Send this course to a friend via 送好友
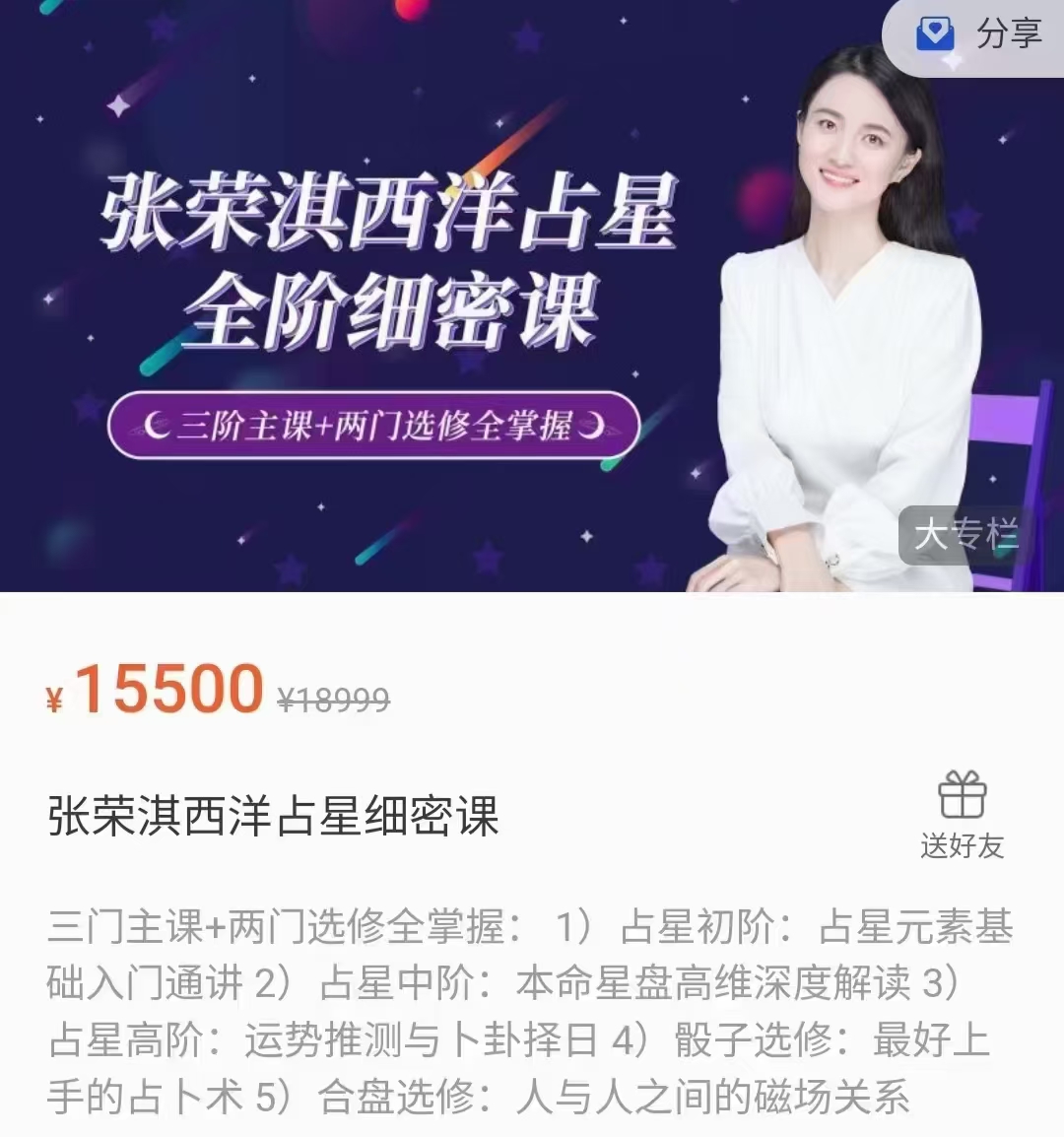1064x1137 pixels. point(962,815)
